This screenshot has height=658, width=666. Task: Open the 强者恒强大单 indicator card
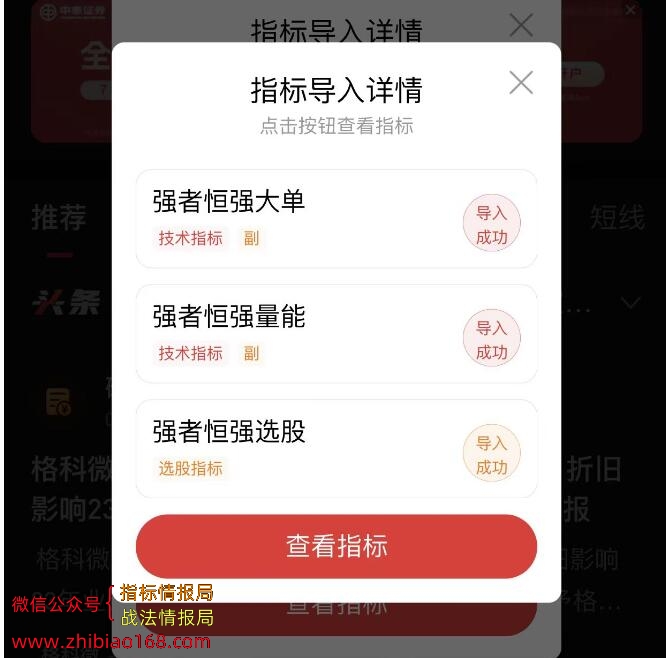click(x=300, y=219)
